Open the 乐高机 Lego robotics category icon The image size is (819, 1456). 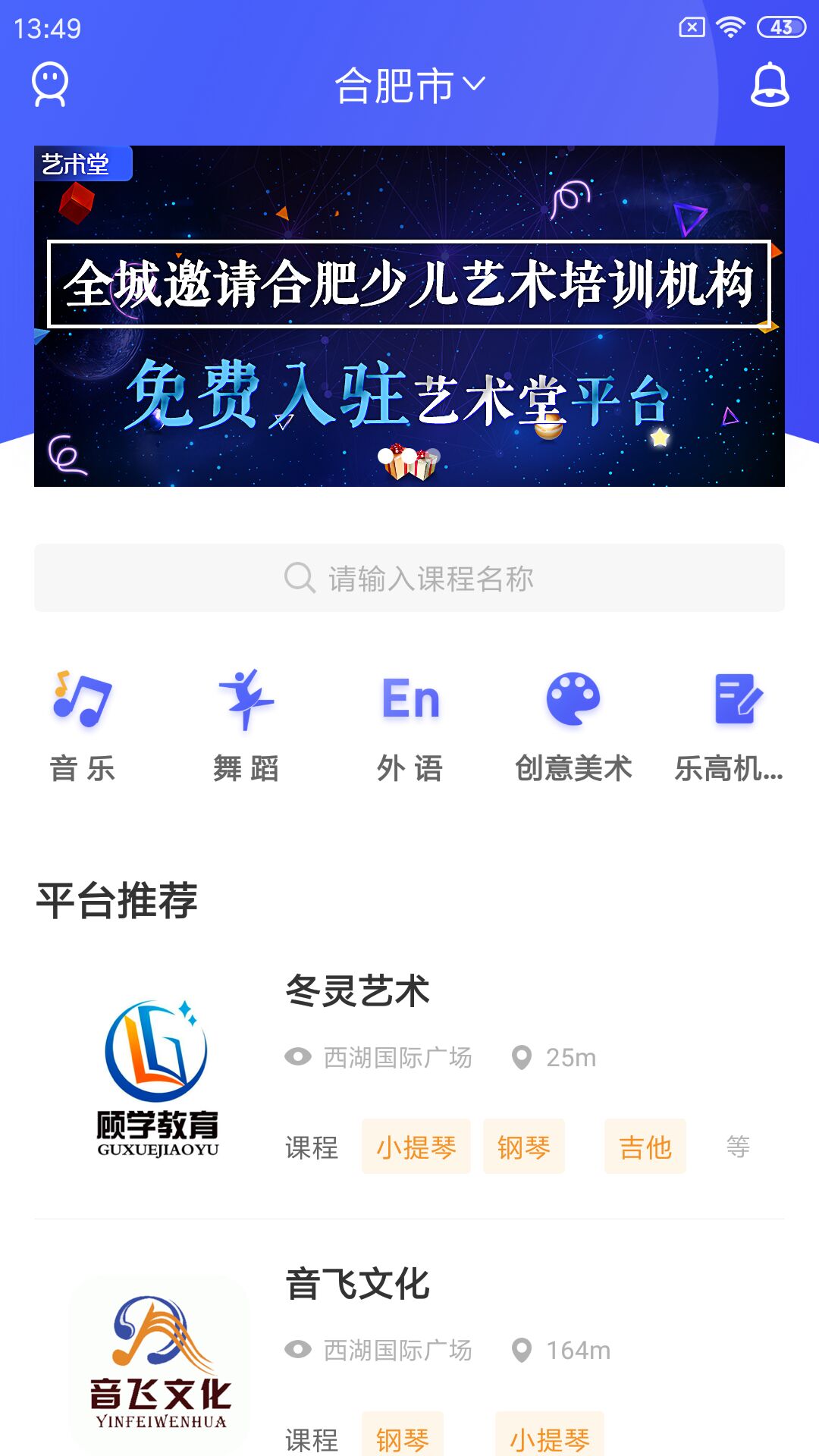click(x=736, y=698)
